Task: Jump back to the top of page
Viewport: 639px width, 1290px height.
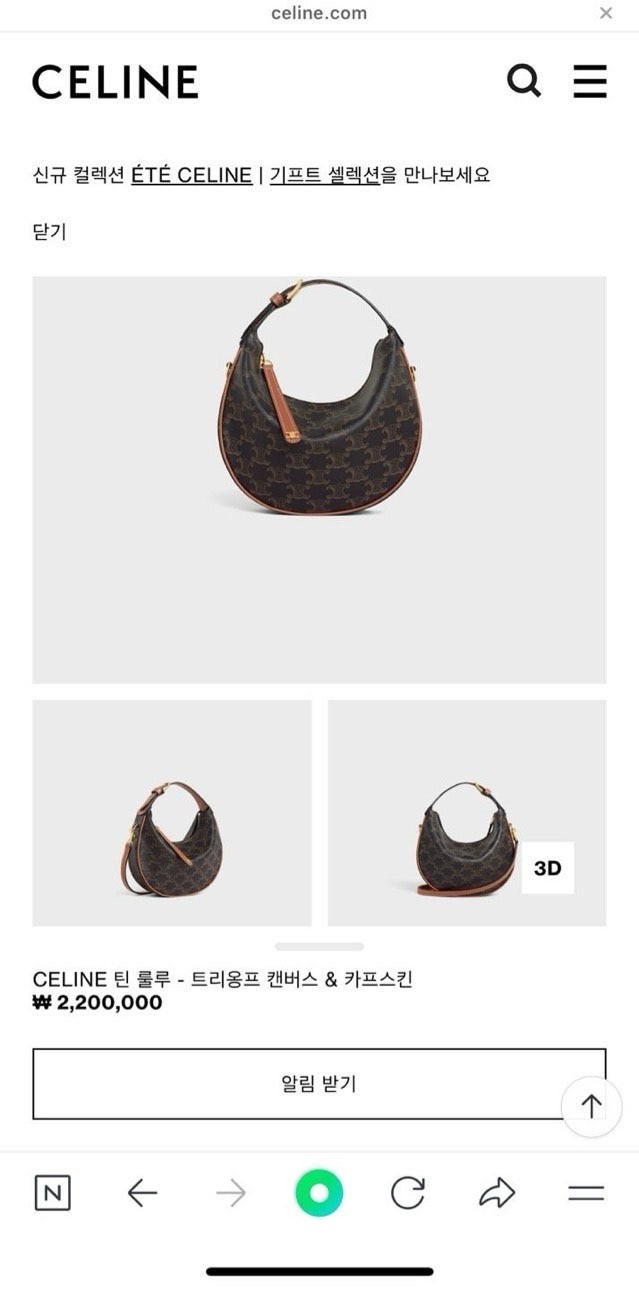Action: pyautogui.click(x=591, y=1106)
